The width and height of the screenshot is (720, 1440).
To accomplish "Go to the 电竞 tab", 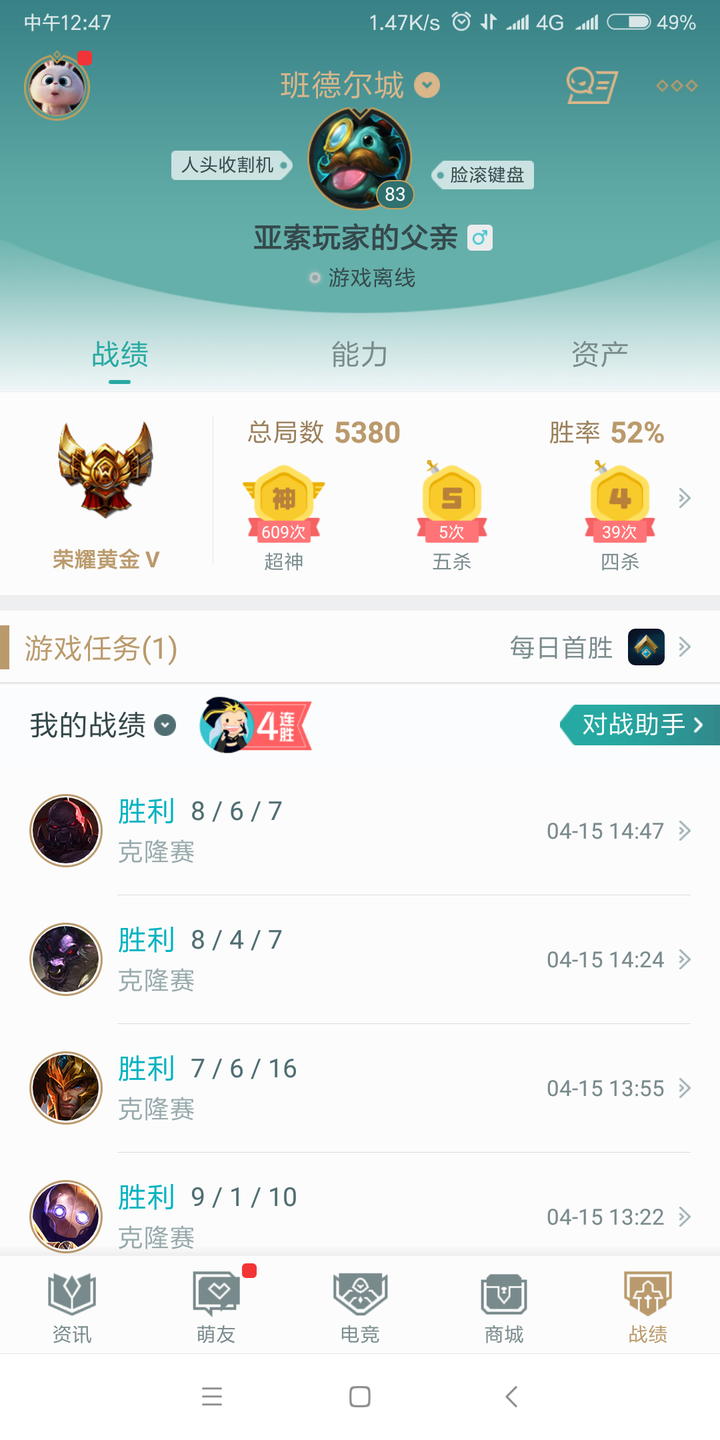I will [360, 1308].
